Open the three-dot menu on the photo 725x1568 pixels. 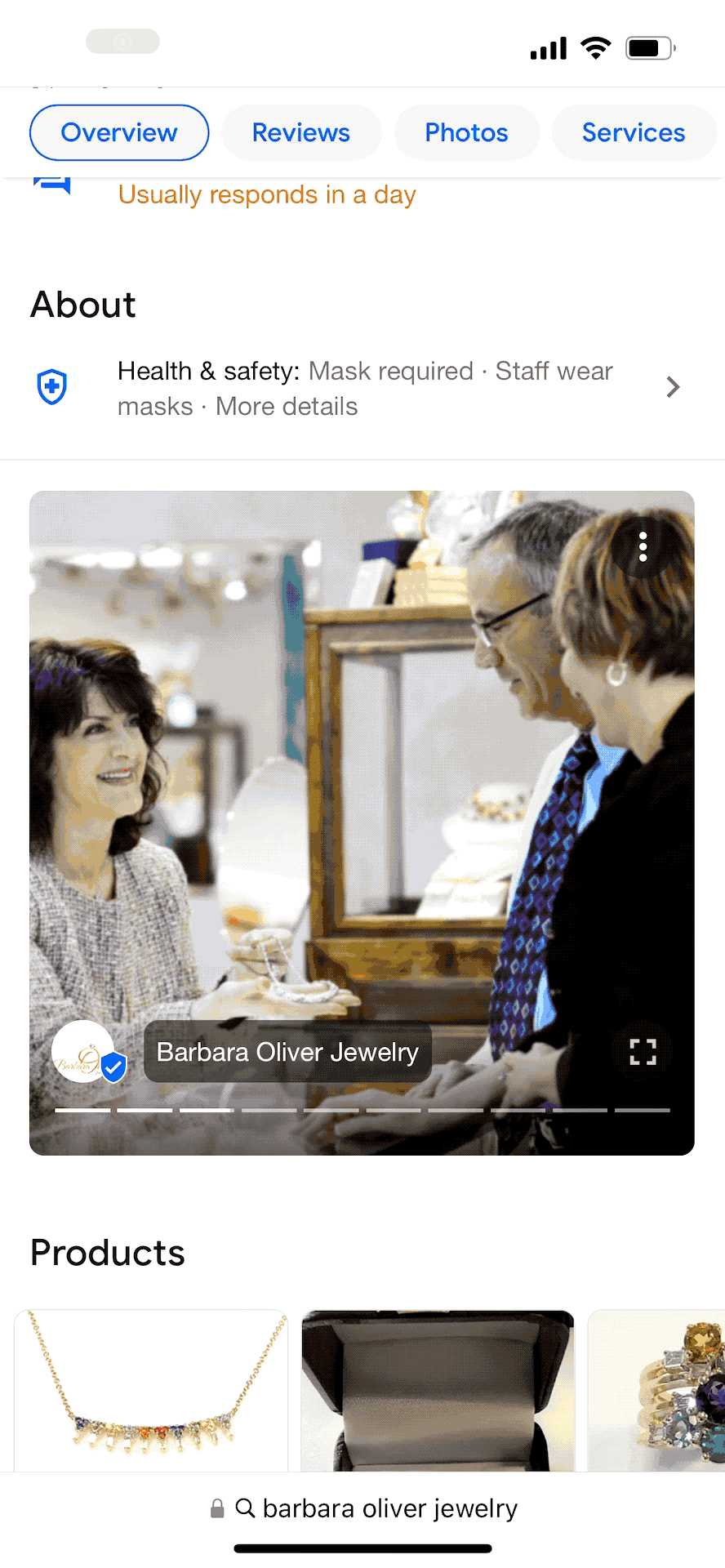(x=643, y=547)
